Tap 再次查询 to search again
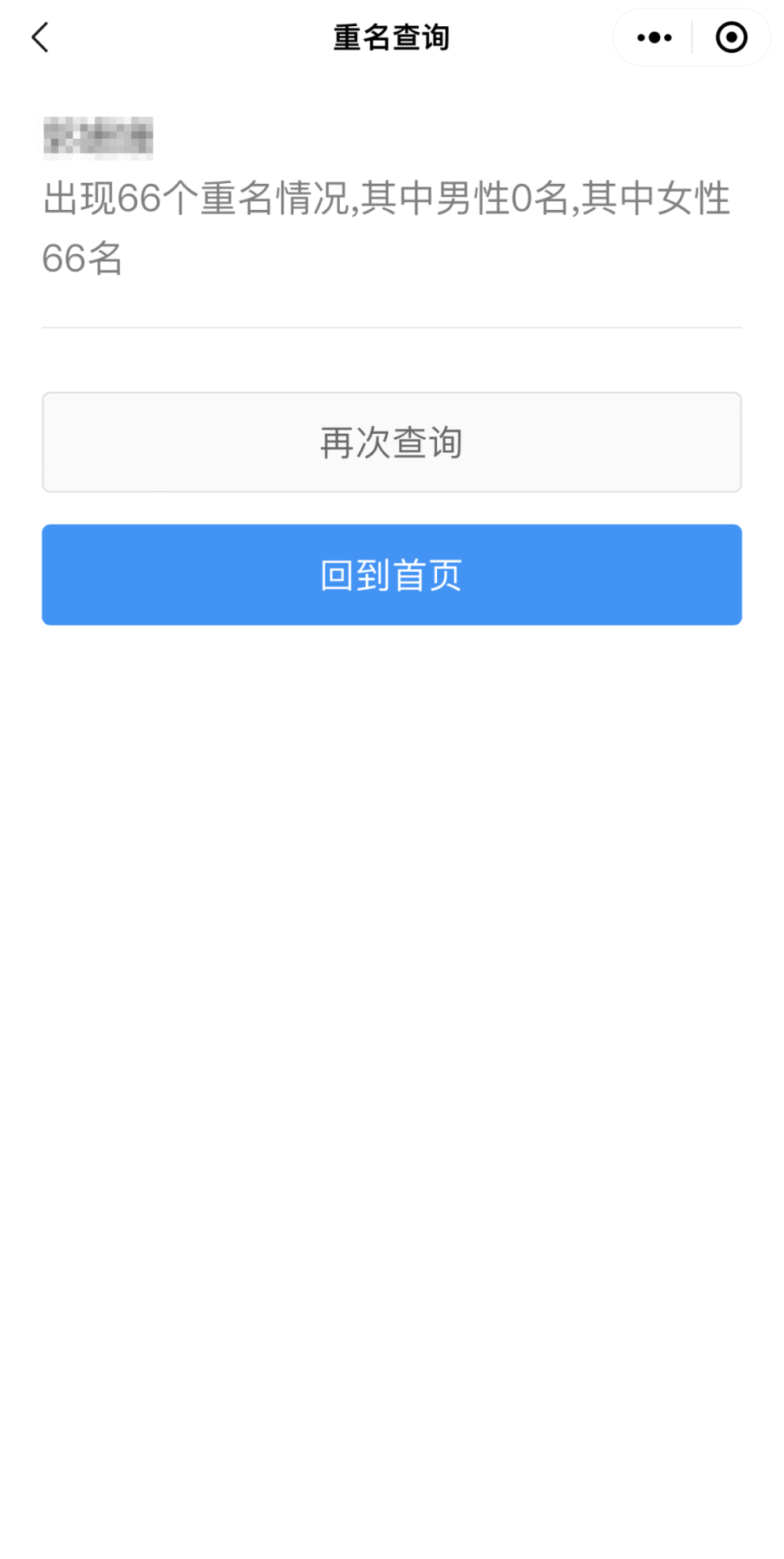 pyautogui.click(x=392, y=442)
